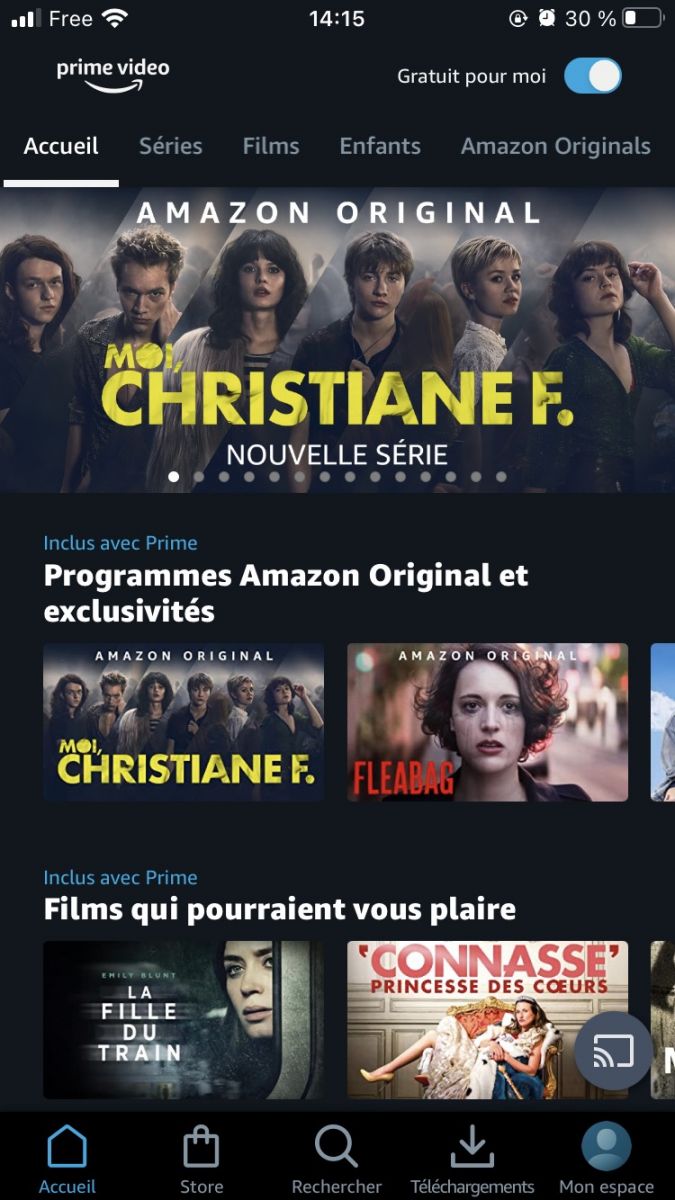The height and width of the screenshot is (1200, 675).
Task: Switch to the Films tab
Action: (x=271, y=146)
